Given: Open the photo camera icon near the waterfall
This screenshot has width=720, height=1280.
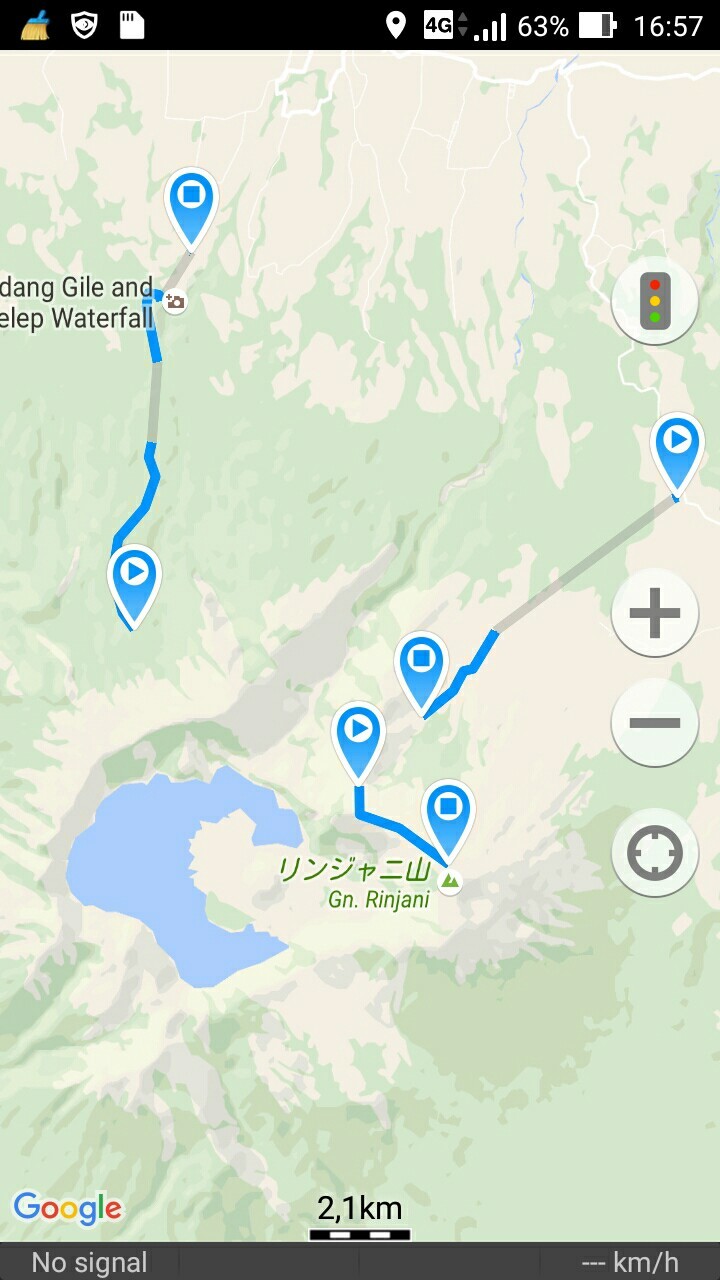Looking at the screenshot, I should pos(175,300).
